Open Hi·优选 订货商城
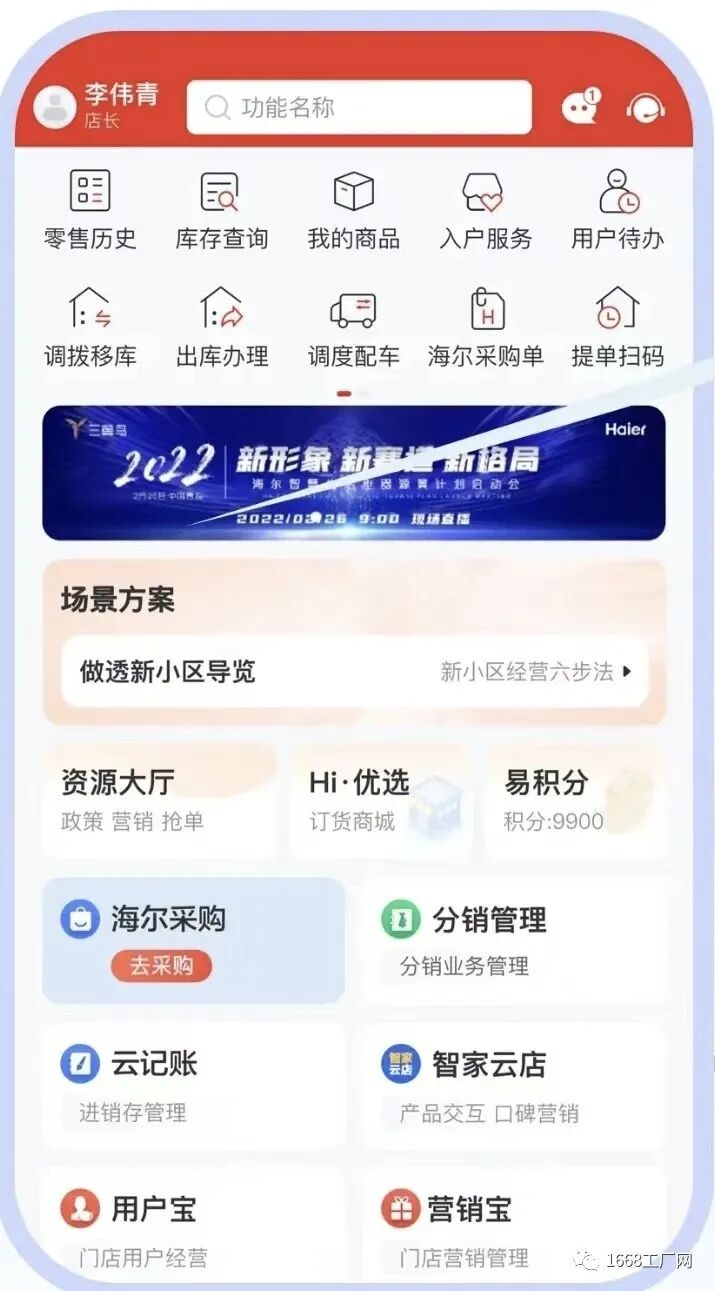 380,800
